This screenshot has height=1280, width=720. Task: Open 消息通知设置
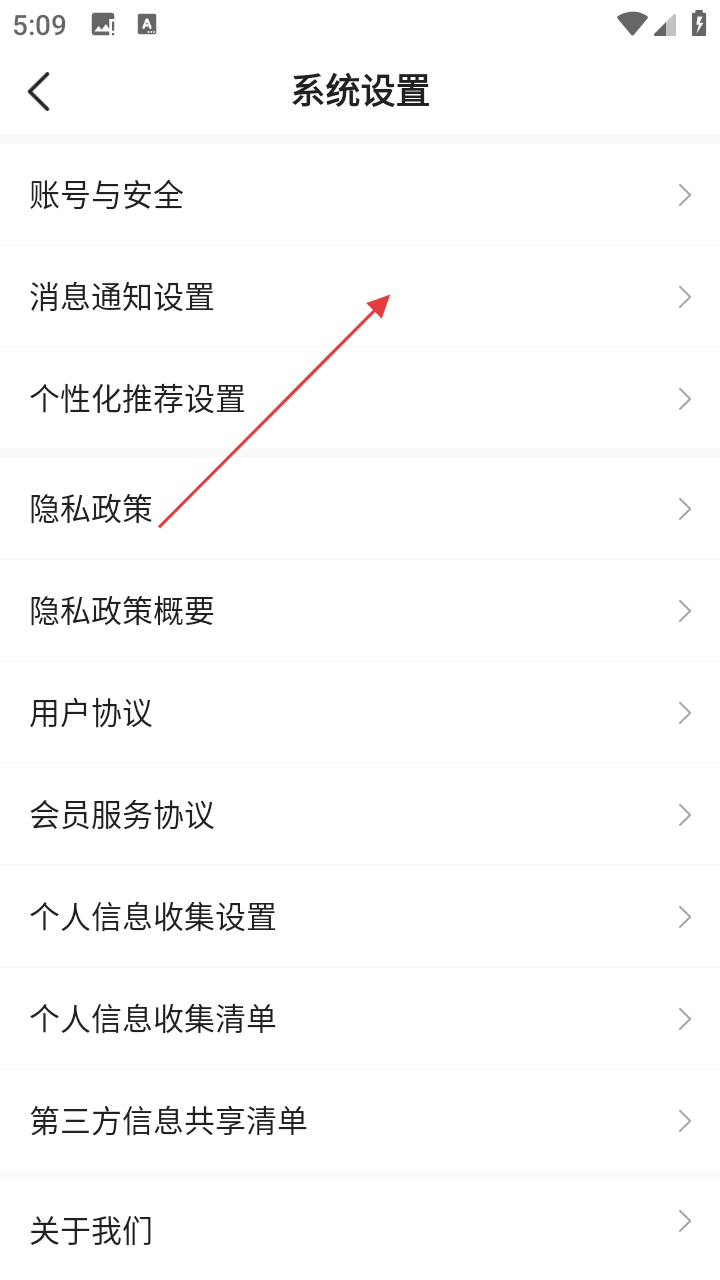[x=360, y=297]
